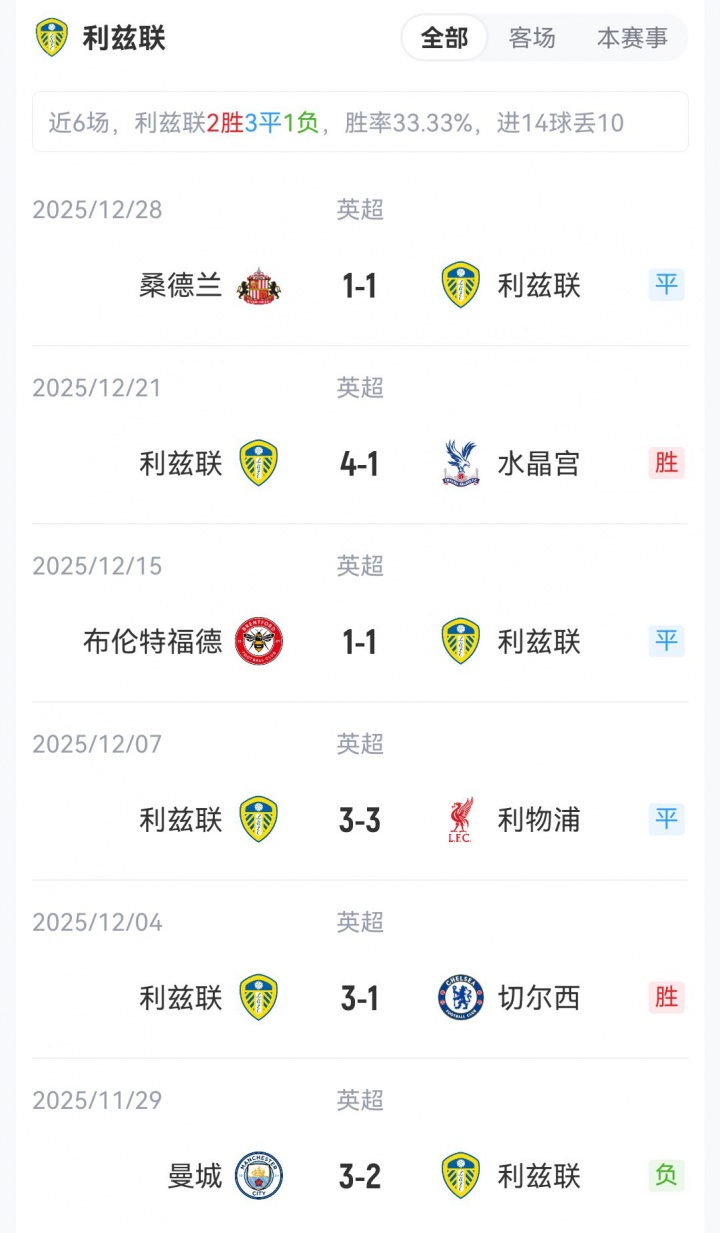This screenshot has width=720, height=1233.
Task: Open the 利兹联 vs 水晶宫 4-1 match
Action: 360,464
